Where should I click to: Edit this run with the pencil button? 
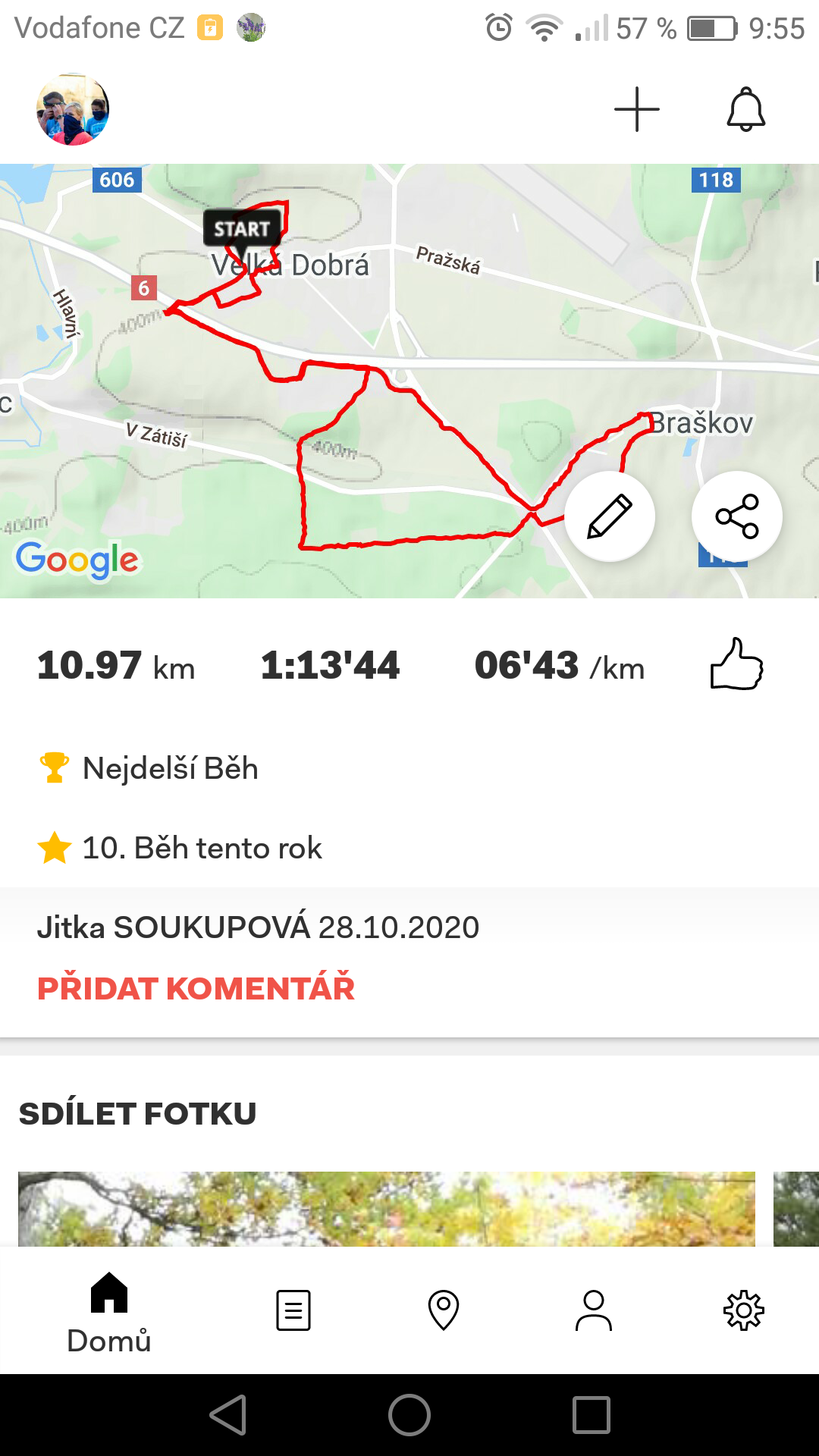point(610,516)
